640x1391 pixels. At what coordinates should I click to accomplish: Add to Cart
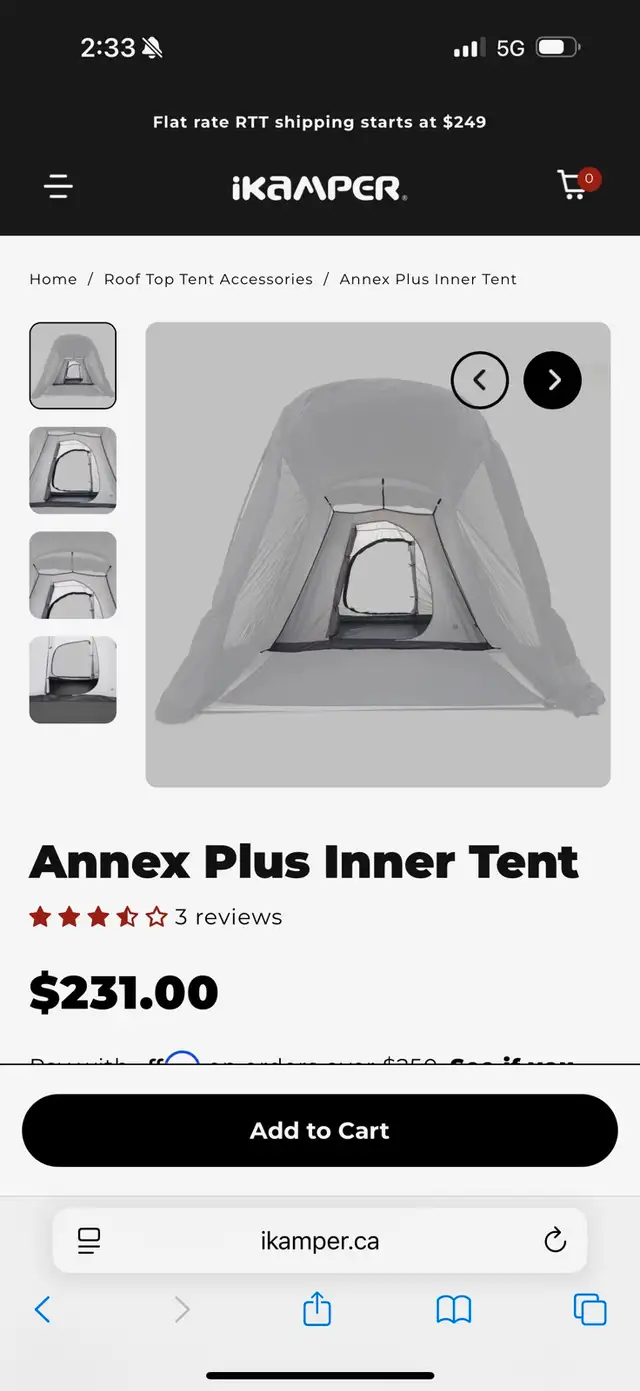pos(320,1130)
